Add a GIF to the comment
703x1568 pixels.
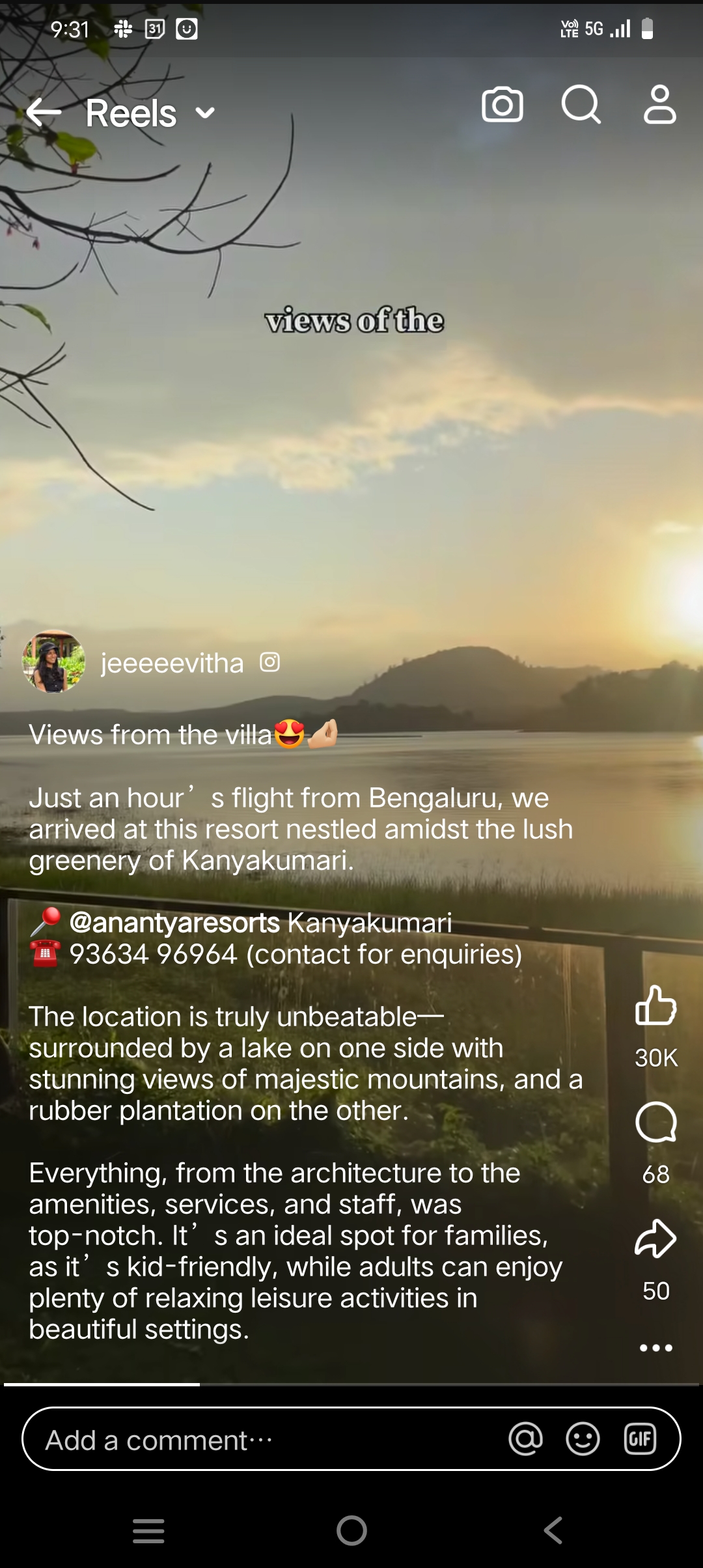(x=640, y=1439)
